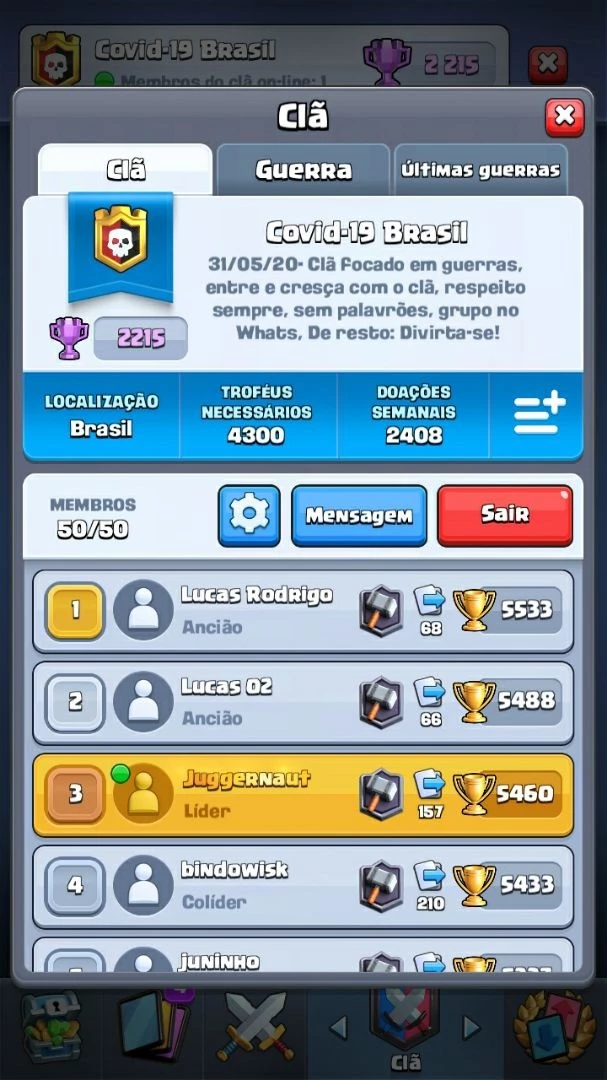
Task: Leave the clan with Sair
Action: pos(505,515)
